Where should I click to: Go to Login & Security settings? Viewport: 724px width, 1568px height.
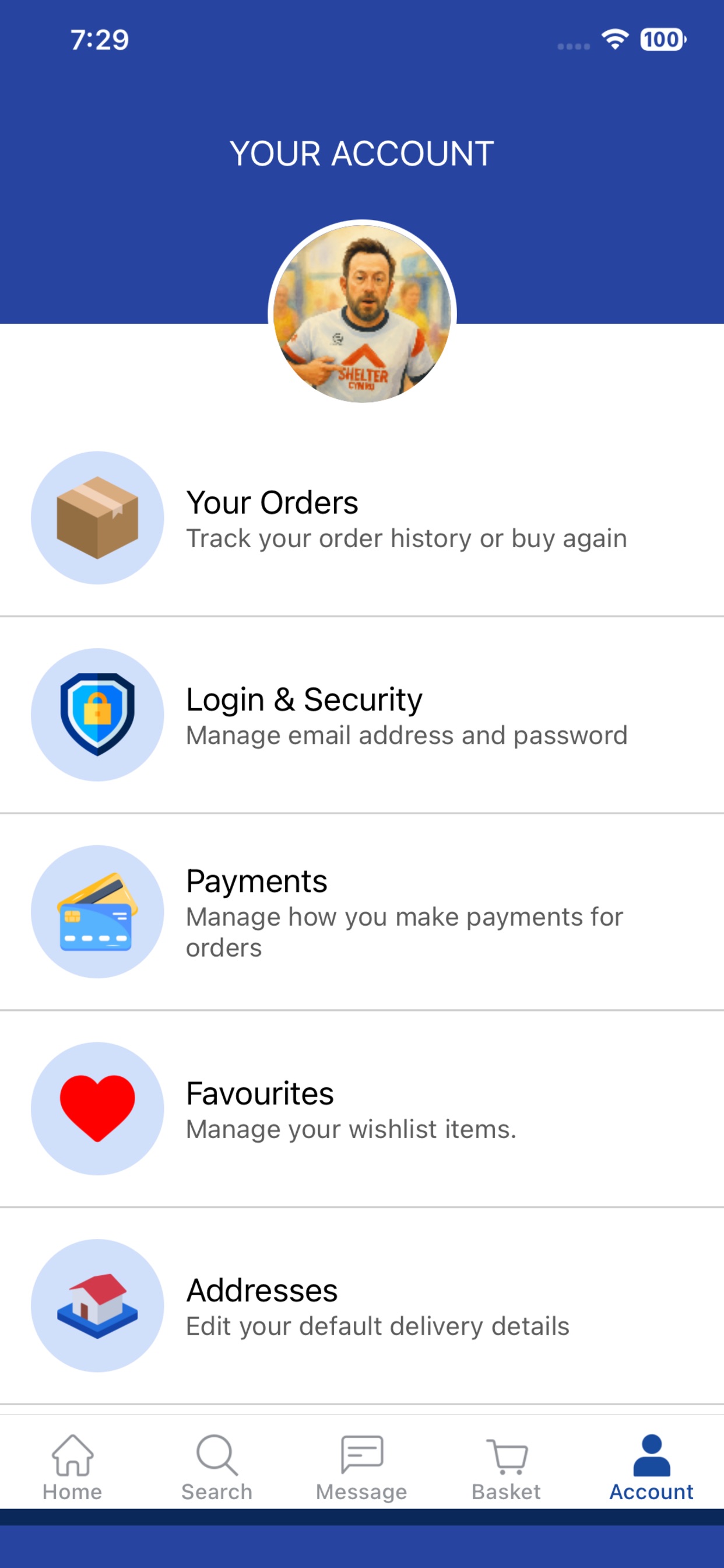coord(362,715)
